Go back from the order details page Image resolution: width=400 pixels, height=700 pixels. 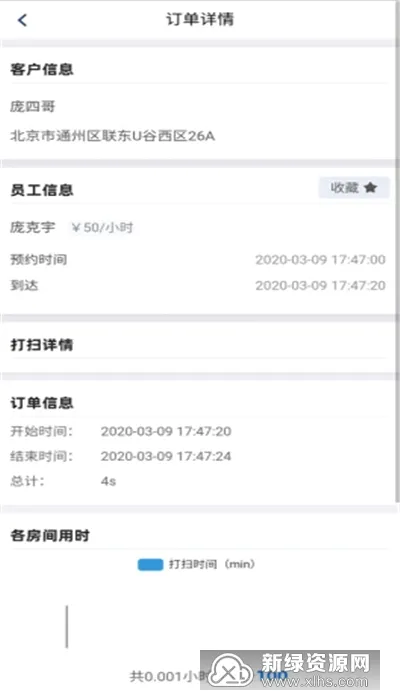pos(22,20)
